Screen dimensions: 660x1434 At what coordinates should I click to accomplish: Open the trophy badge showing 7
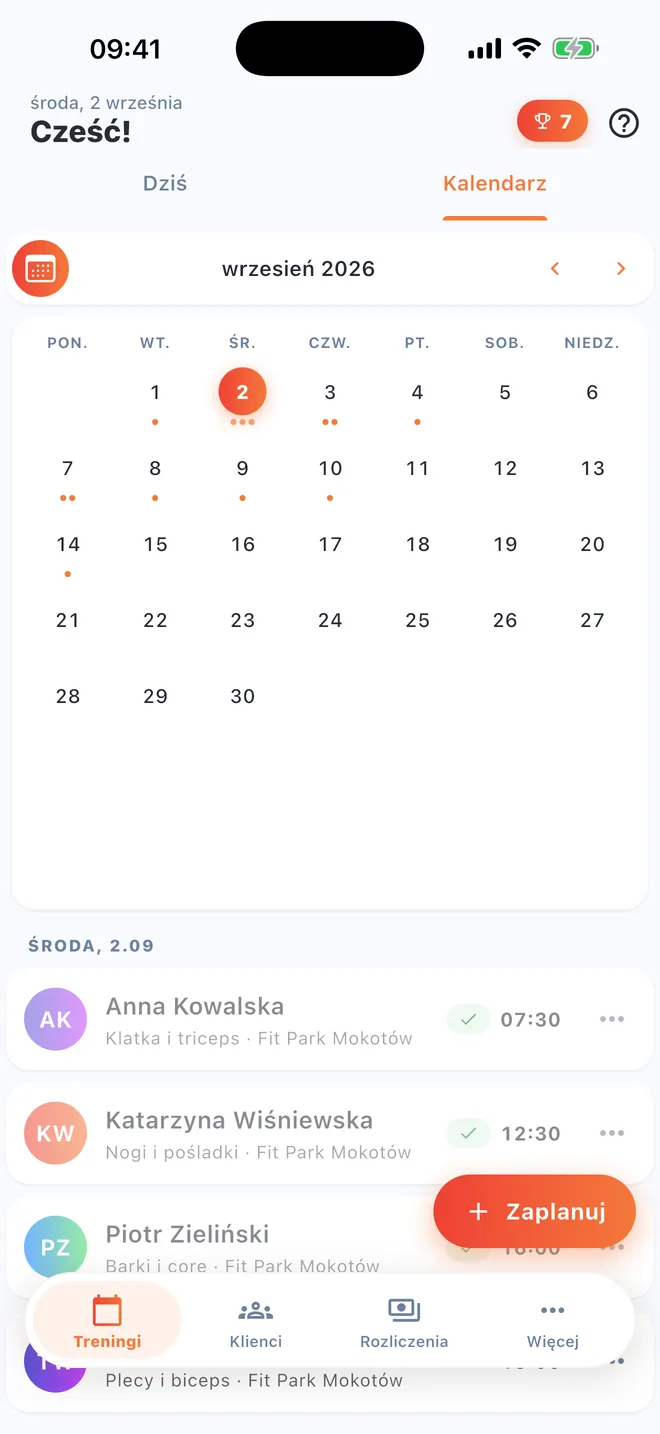[552, 122]
